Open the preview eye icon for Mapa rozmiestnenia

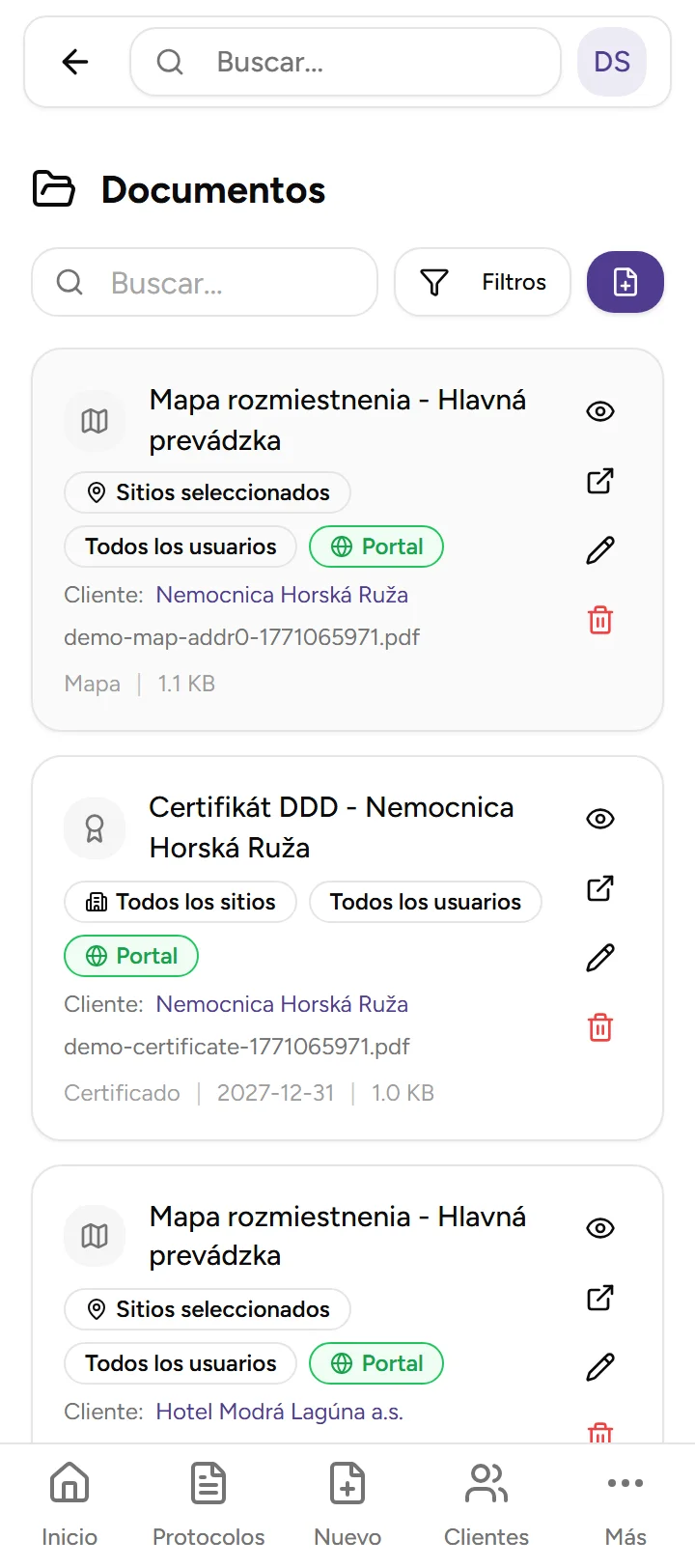click(x=599, y=411)
